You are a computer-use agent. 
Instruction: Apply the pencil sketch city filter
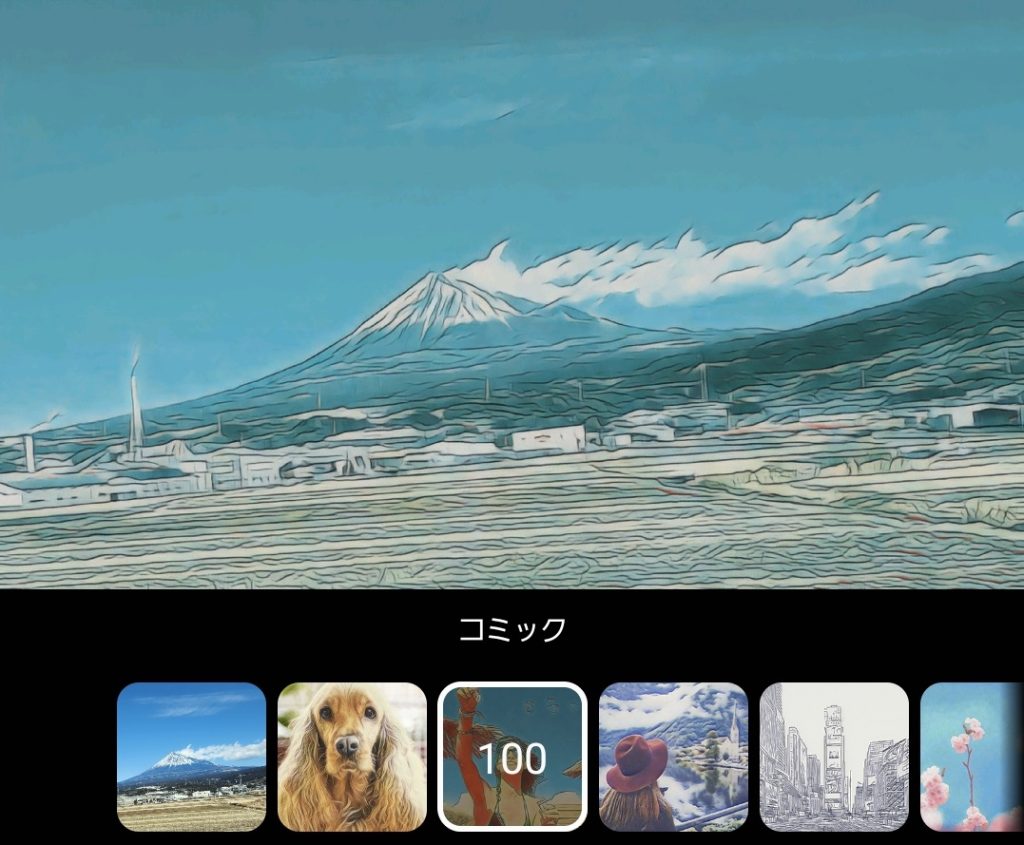[x=834, y=757]
